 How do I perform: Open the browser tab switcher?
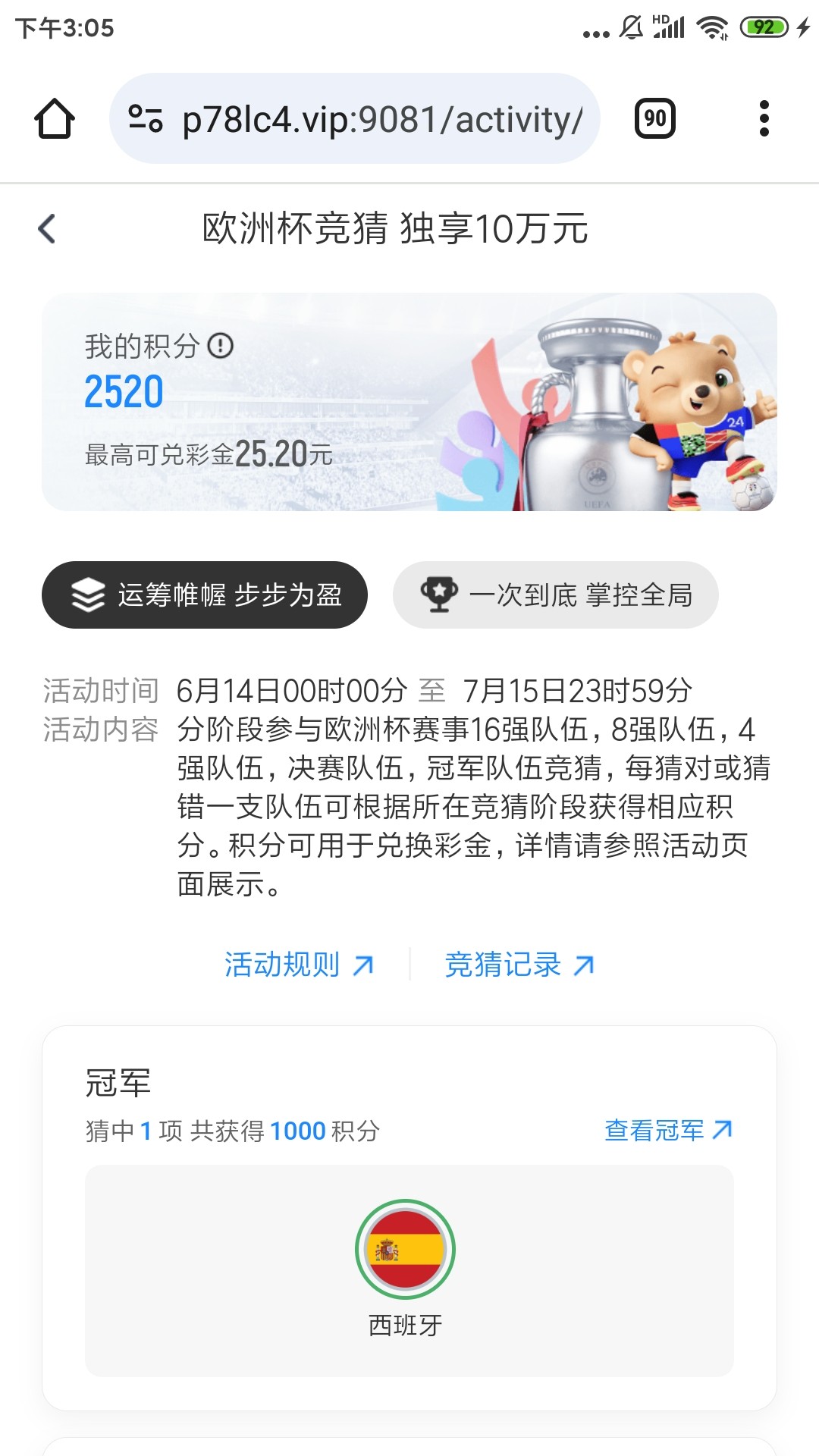(x=654, y=119)
